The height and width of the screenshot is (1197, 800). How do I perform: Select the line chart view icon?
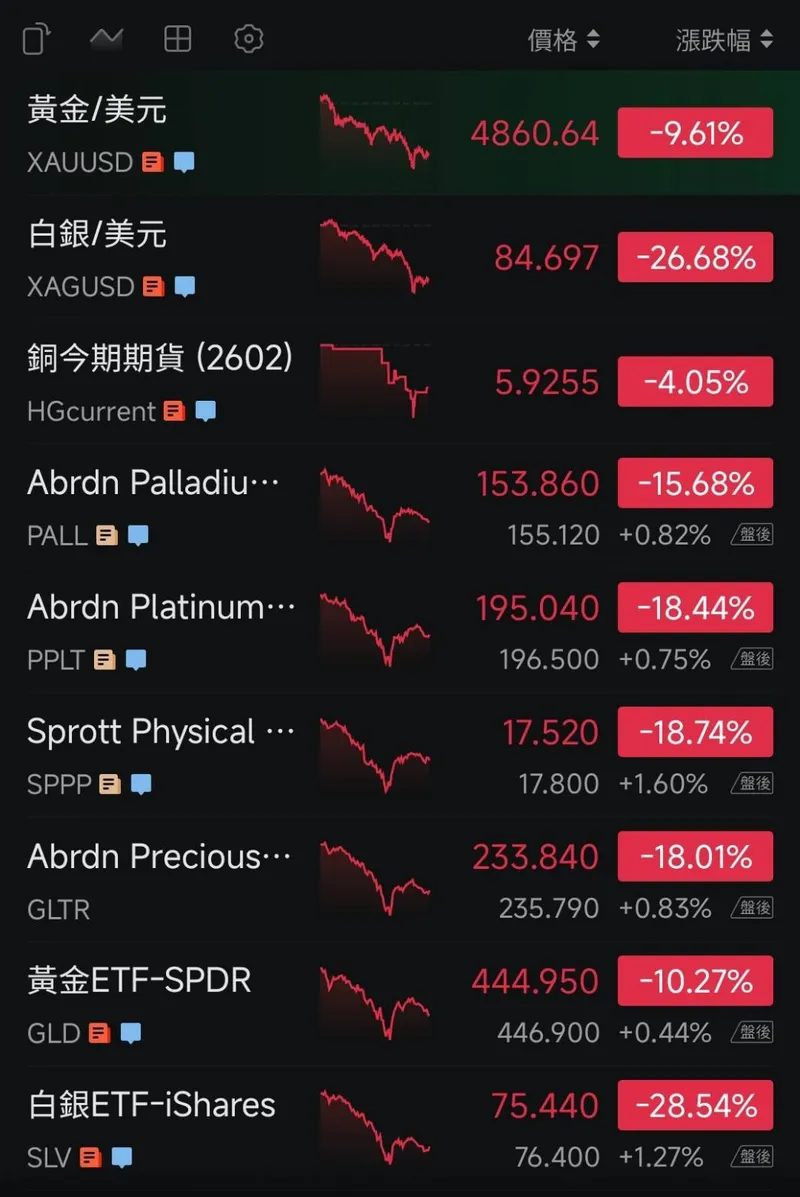pos(107,39)
